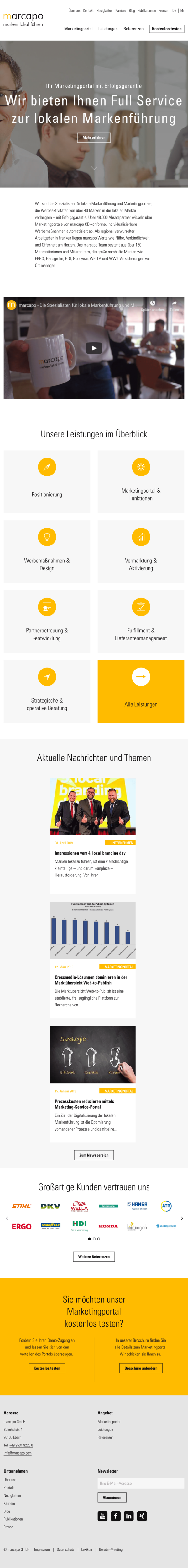Open the info@marcapo.com email link
This screenshot has height=1568, width=188.
[18, 1453]
